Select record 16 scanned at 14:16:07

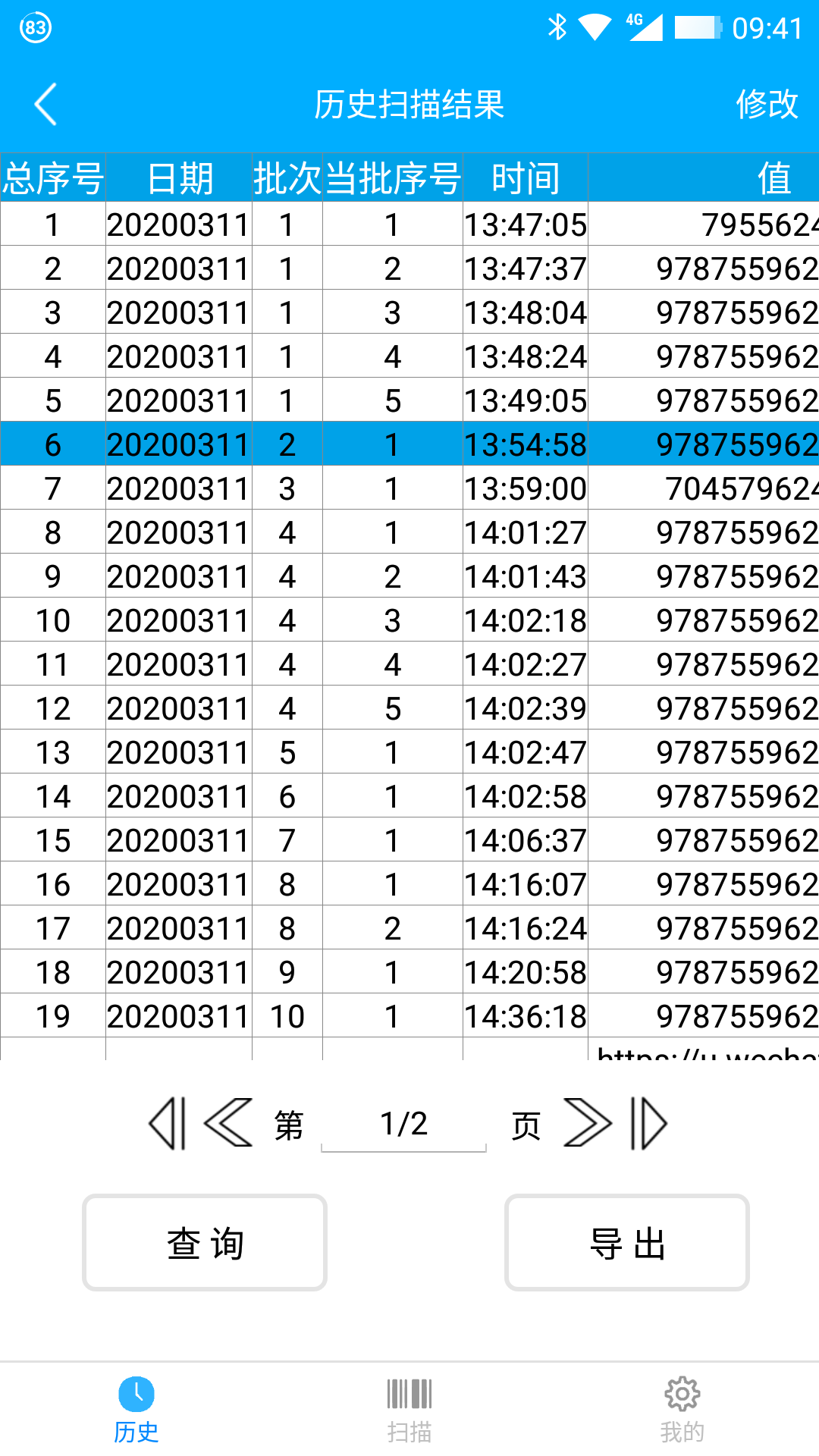click(409, 884)
